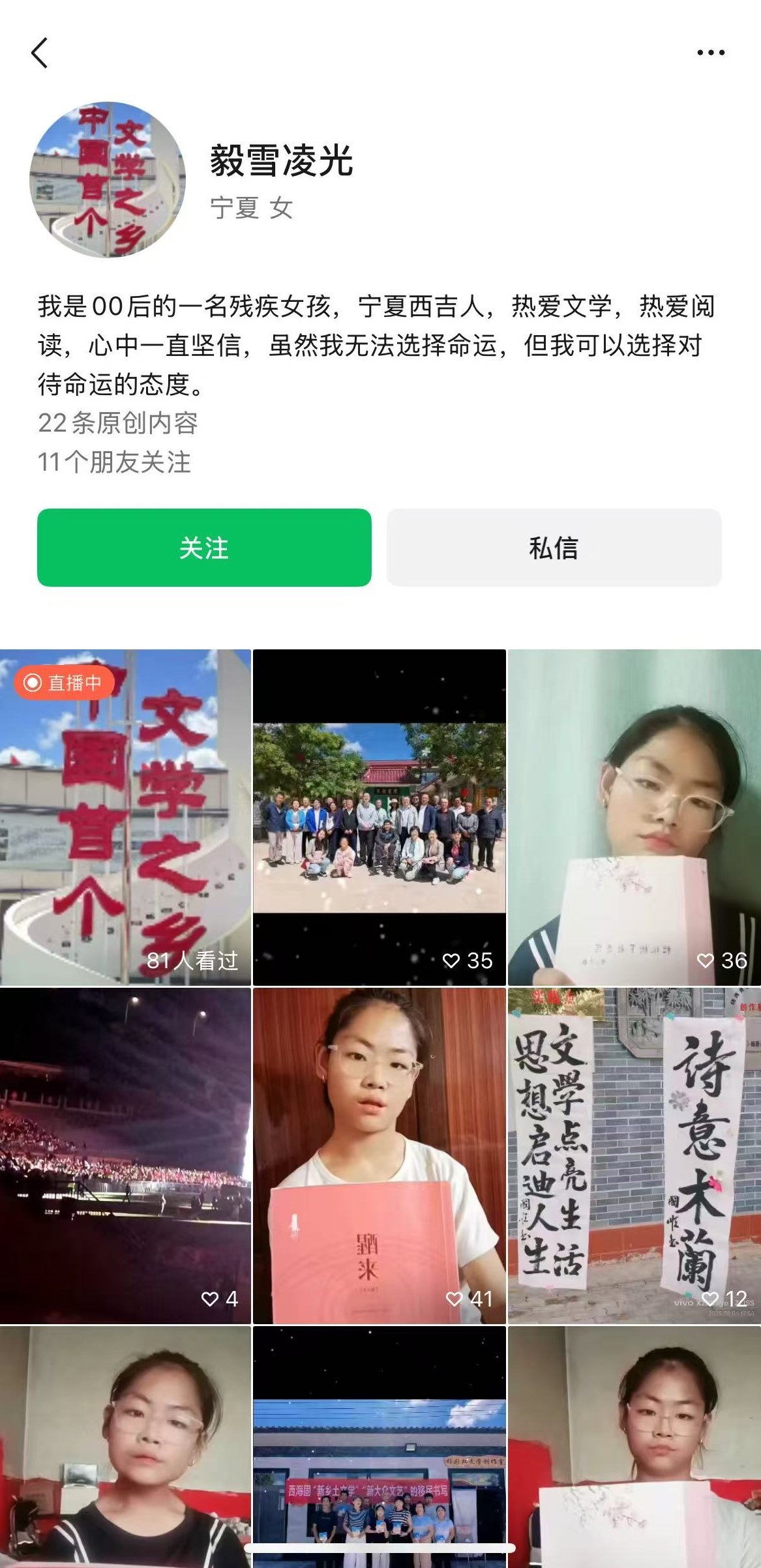
Task: Open the red banner group video
Action: coord(379,1447)
